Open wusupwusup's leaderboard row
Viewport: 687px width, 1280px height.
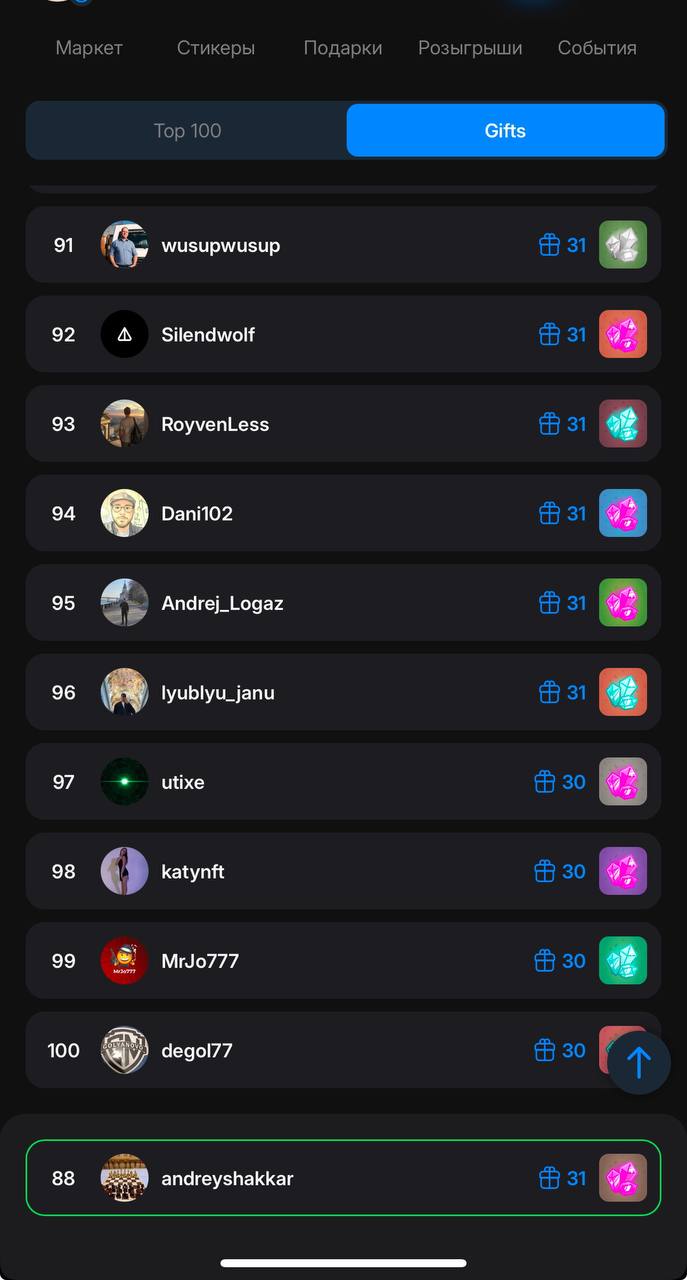[343, 245]
